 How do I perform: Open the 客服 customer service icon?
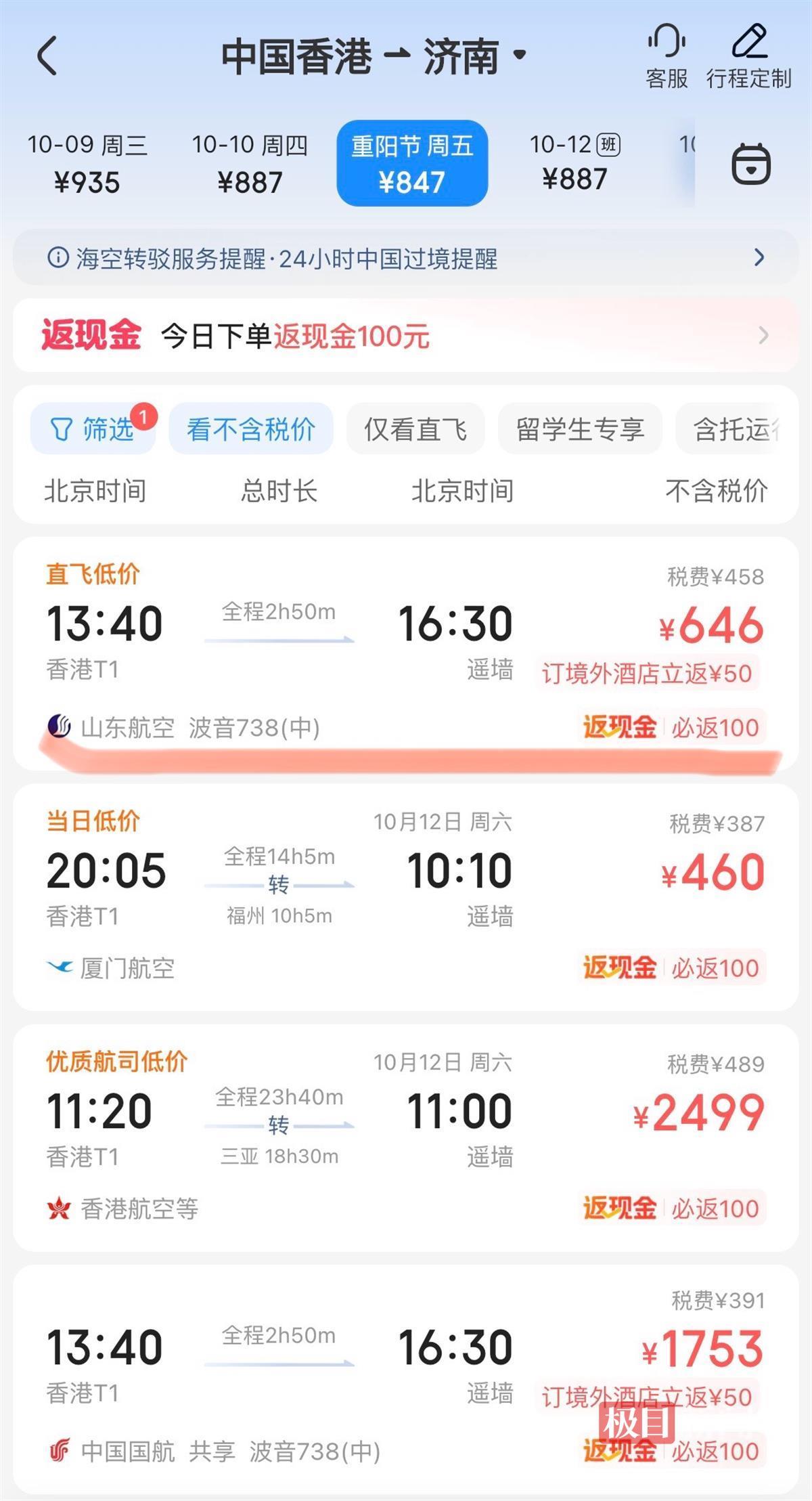tap(667, 57)
